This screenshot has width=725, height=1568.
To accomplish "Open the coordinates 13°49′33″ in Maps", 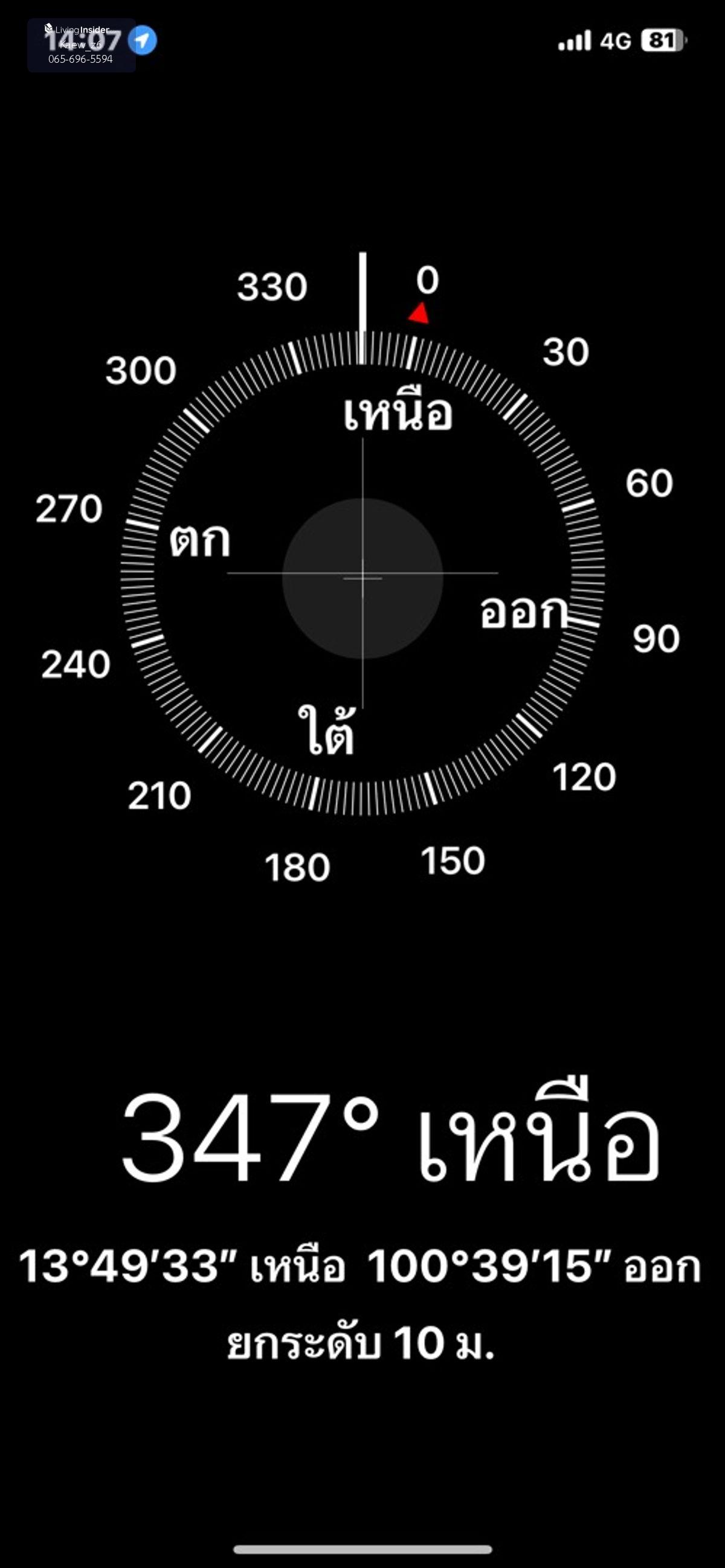I will tap(359, 1267).
